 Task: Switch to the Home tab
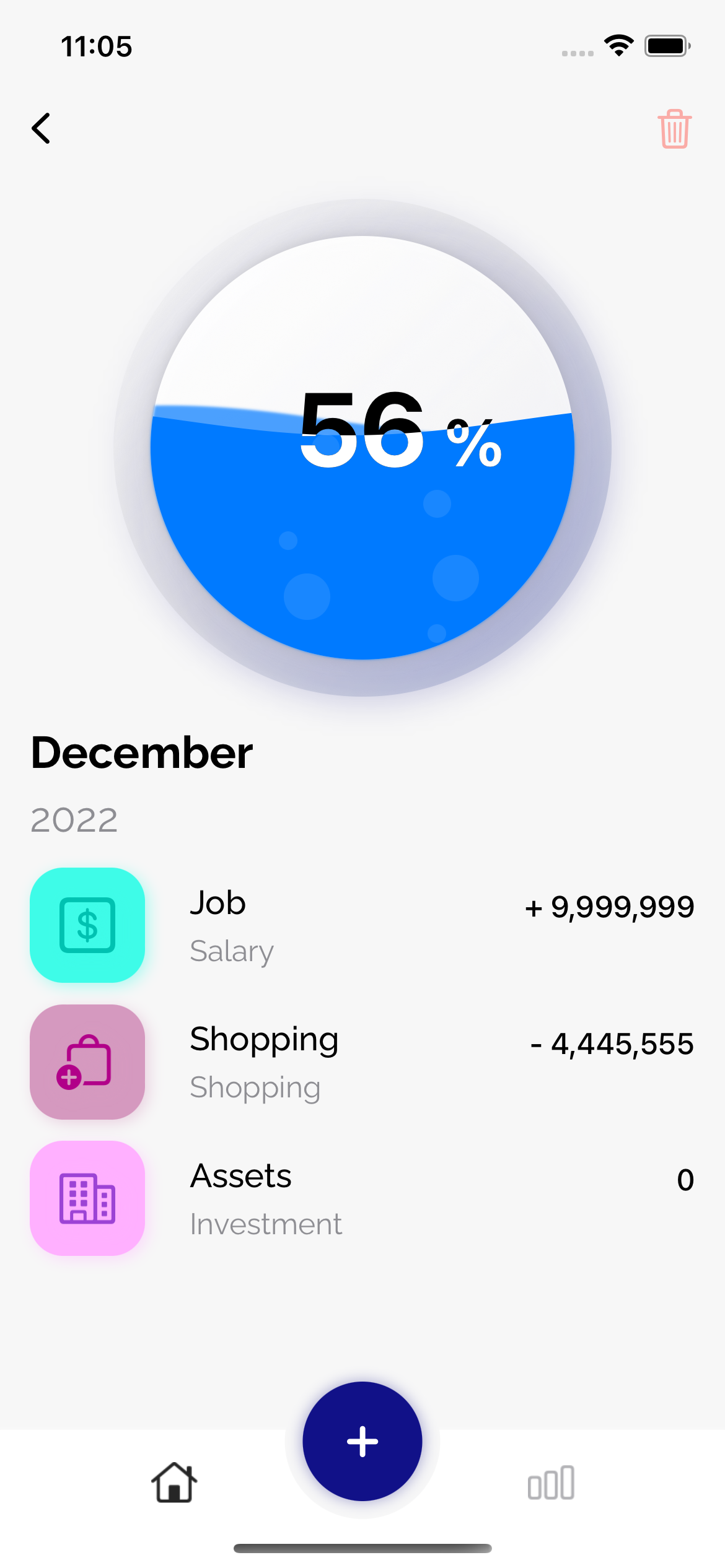click(x=174, y=1483)
